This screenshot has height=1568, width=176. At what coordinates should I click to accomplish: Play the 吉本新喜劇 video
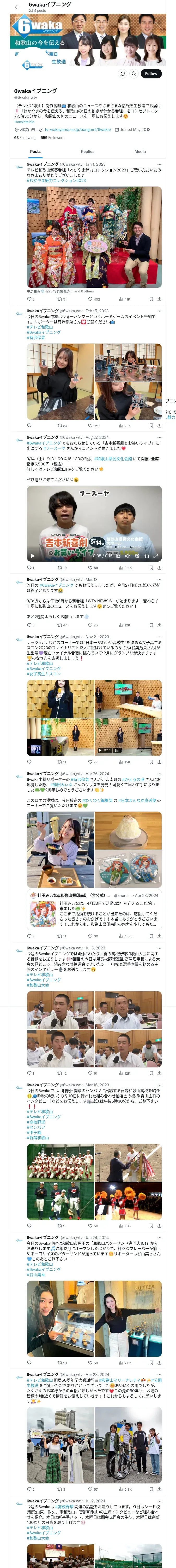click(33, 556)
